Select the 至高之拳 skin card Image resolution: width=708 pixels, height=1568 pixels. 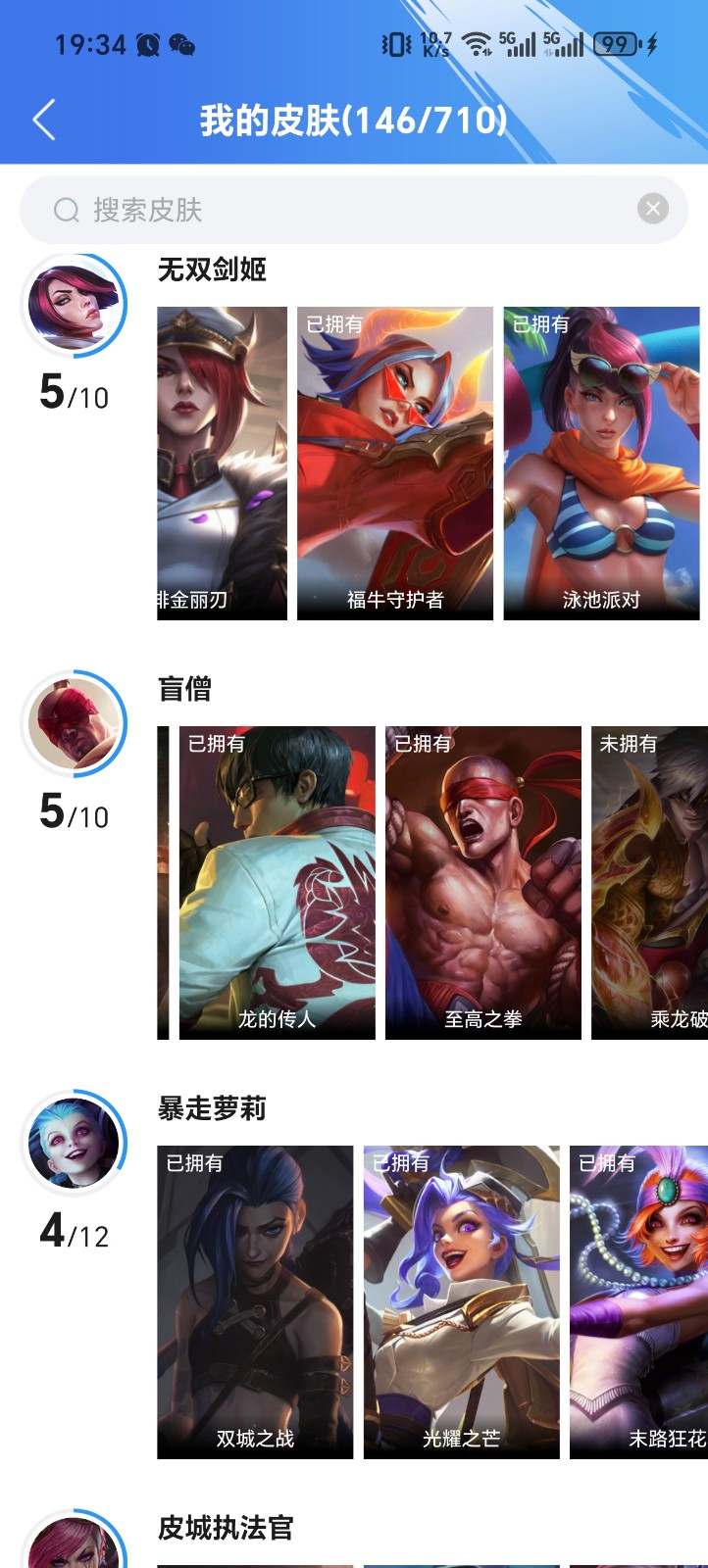tap(482, 882)
